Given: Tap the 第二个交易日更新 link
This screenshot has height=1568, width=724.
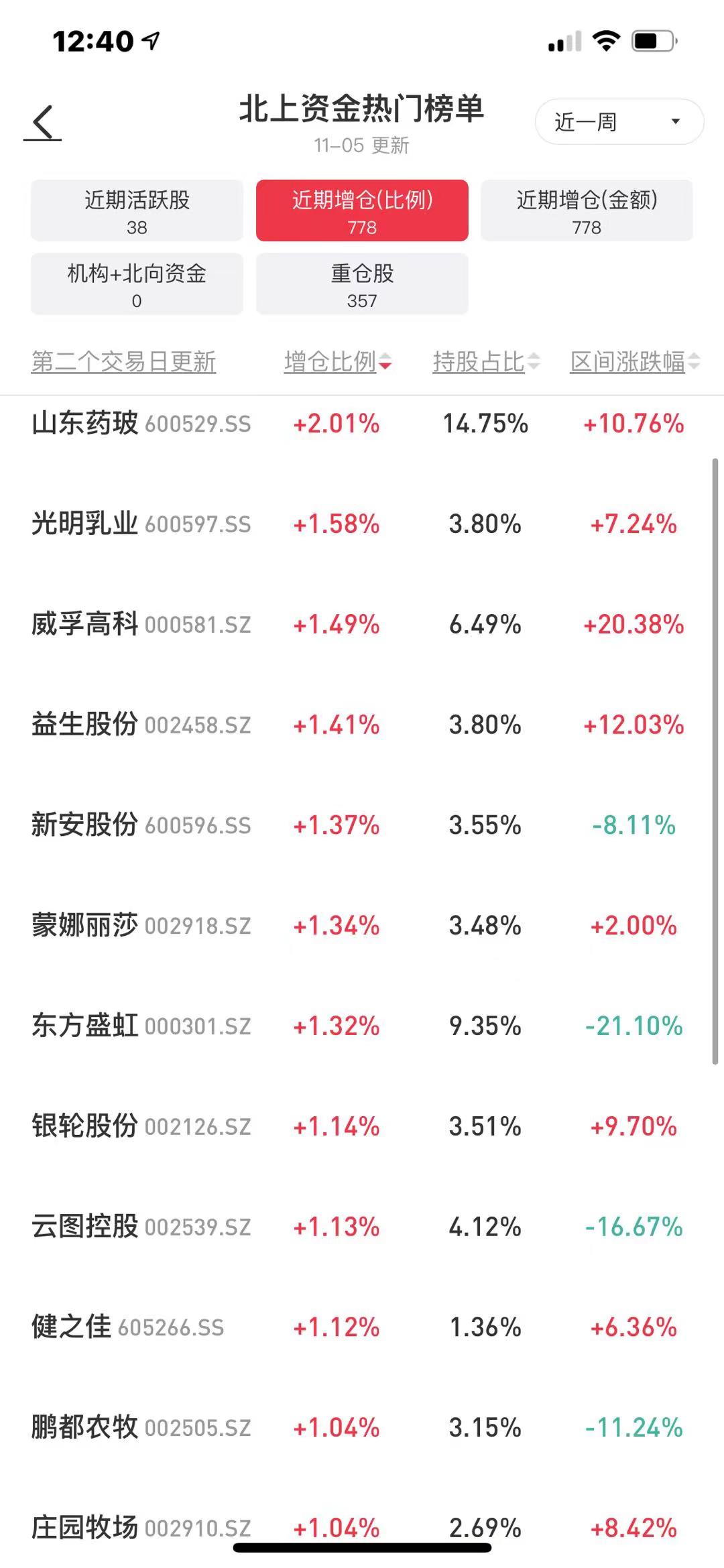Looking at the screenshot, I should 123,362.
